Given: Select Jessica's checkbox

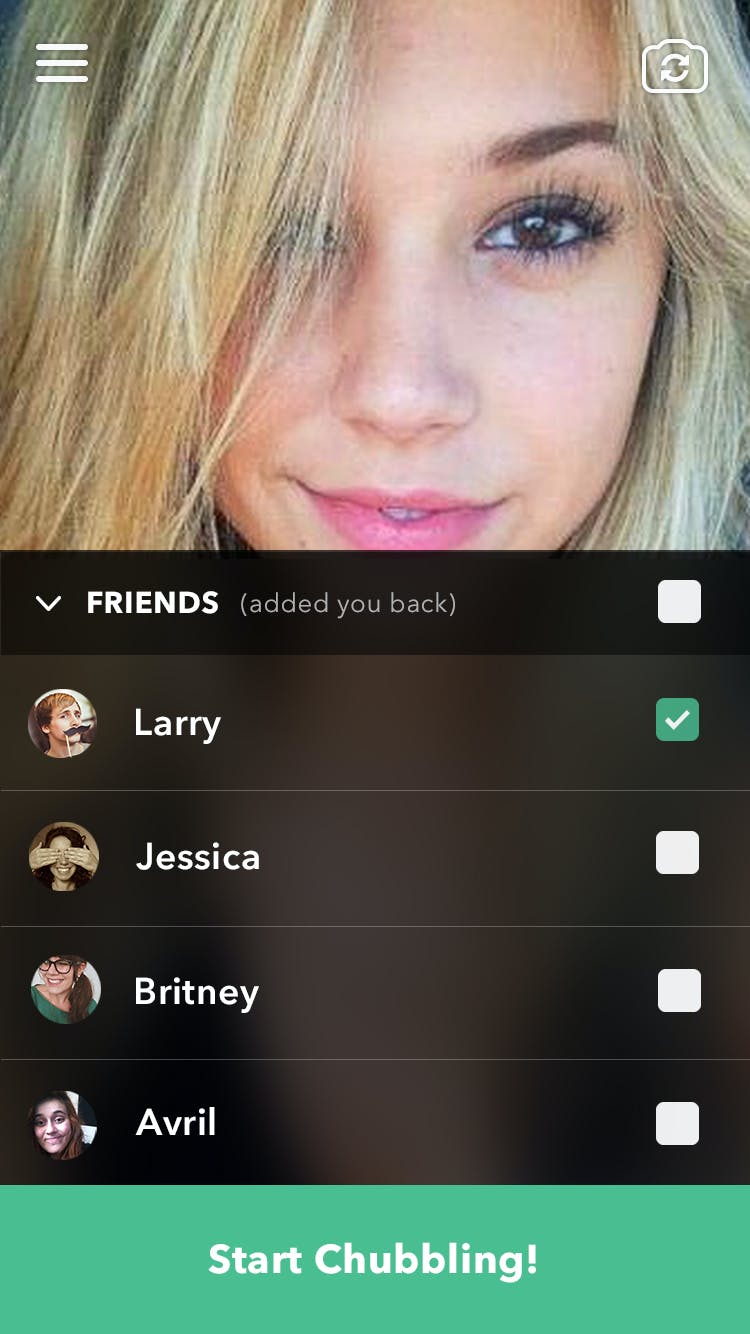Looking at the screenshot, I should [677, 853].
